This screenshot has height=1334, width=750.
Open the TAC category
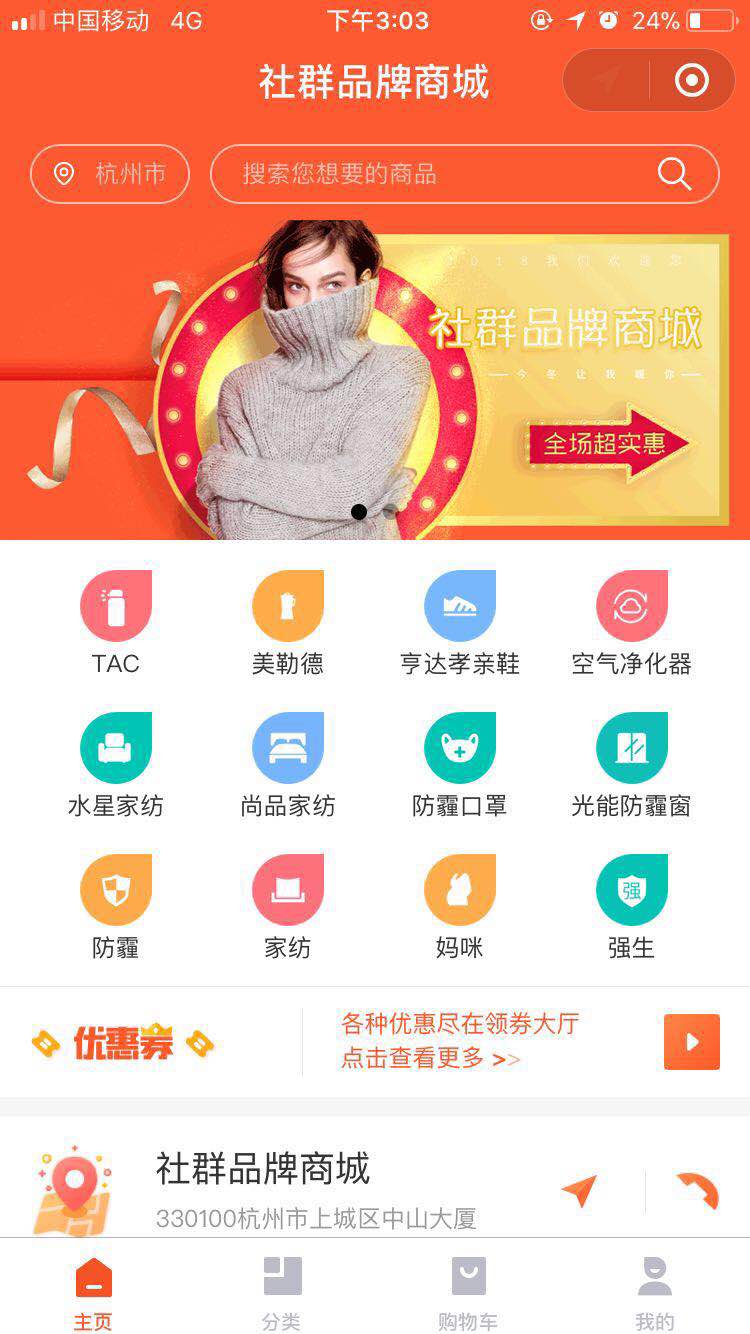(x=116, y=621)
